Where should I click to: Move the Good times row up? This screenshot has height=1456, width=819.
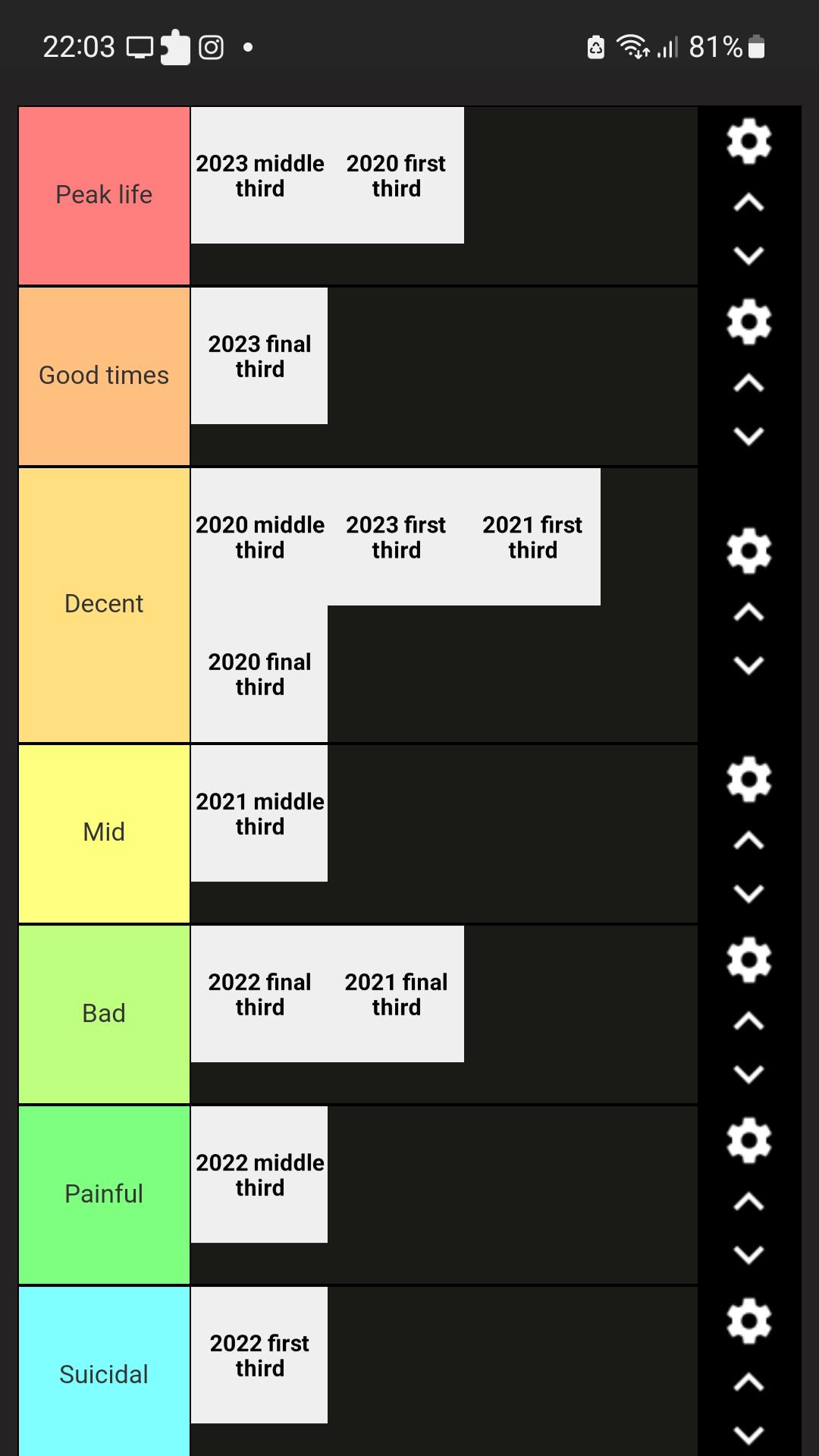point(748,384)
